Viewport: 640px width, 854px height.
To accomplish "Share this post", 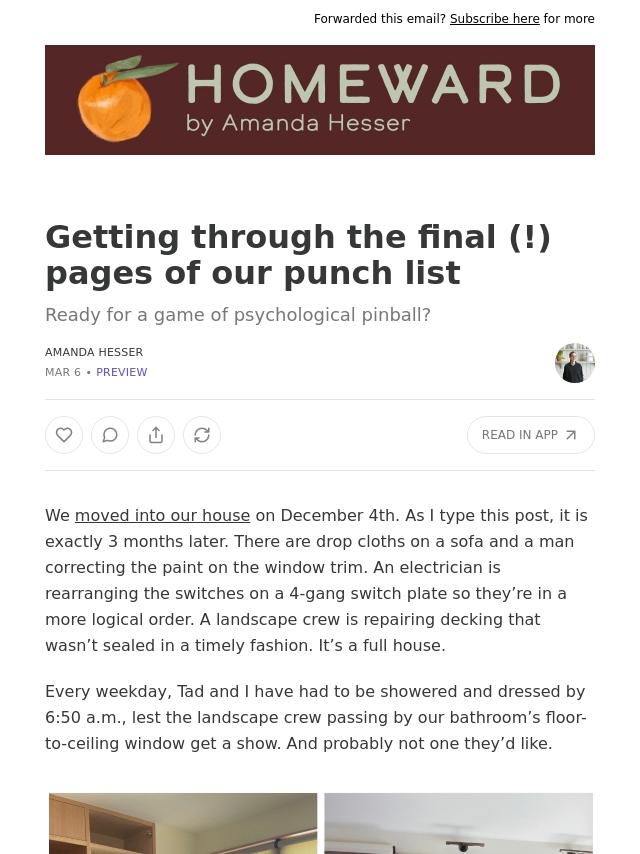I will click(x=156, y=435).
